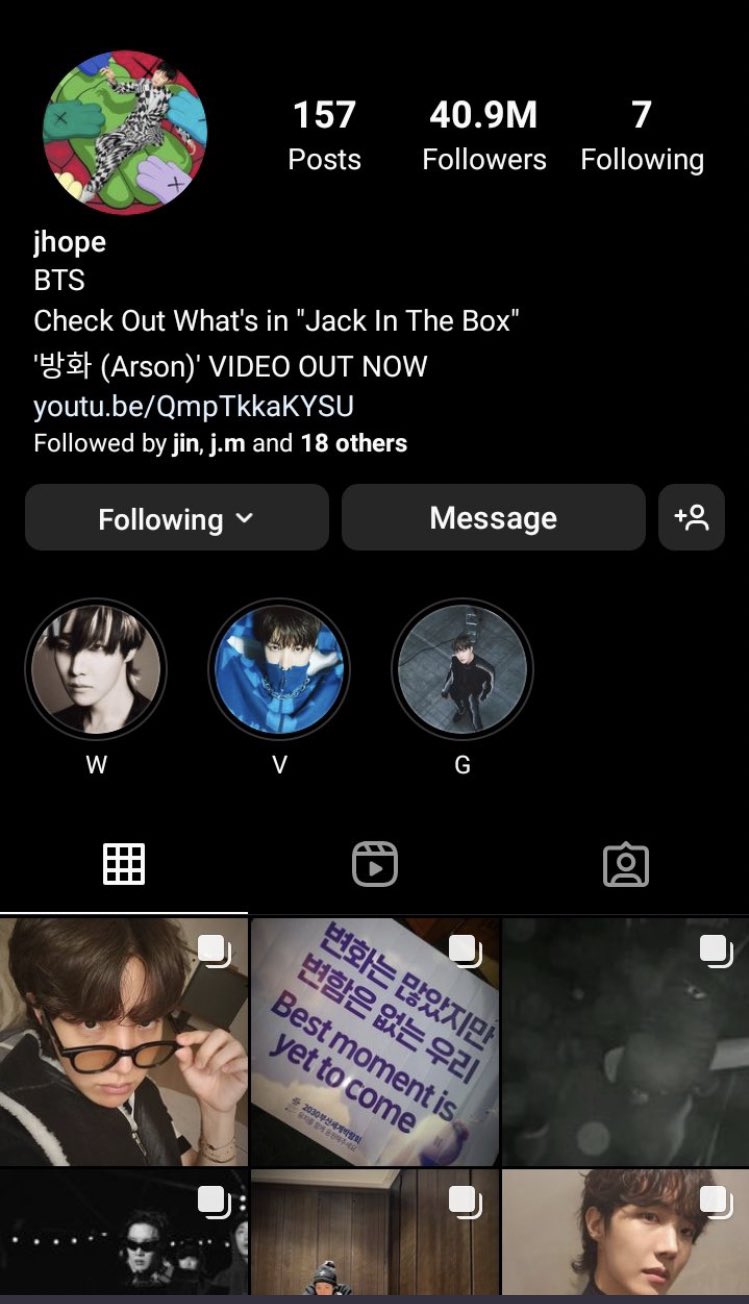The image size is (749, 1304).
Task: View the W story highlight
Action: pyautogui.click(x=96, y=669)
